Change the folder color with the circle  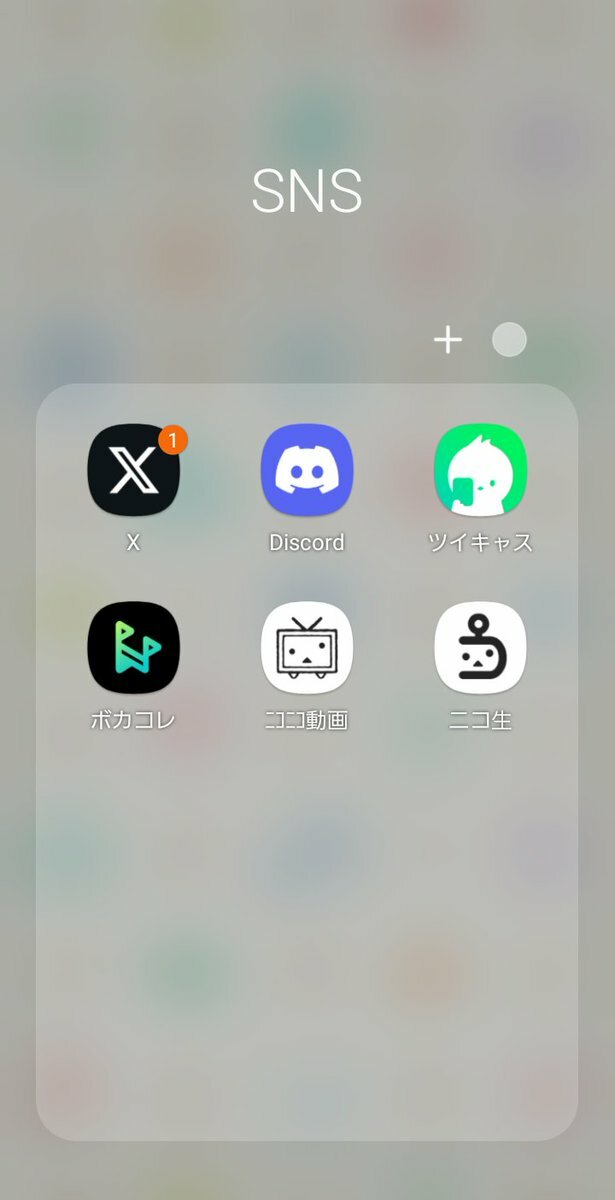coord(509,340)
